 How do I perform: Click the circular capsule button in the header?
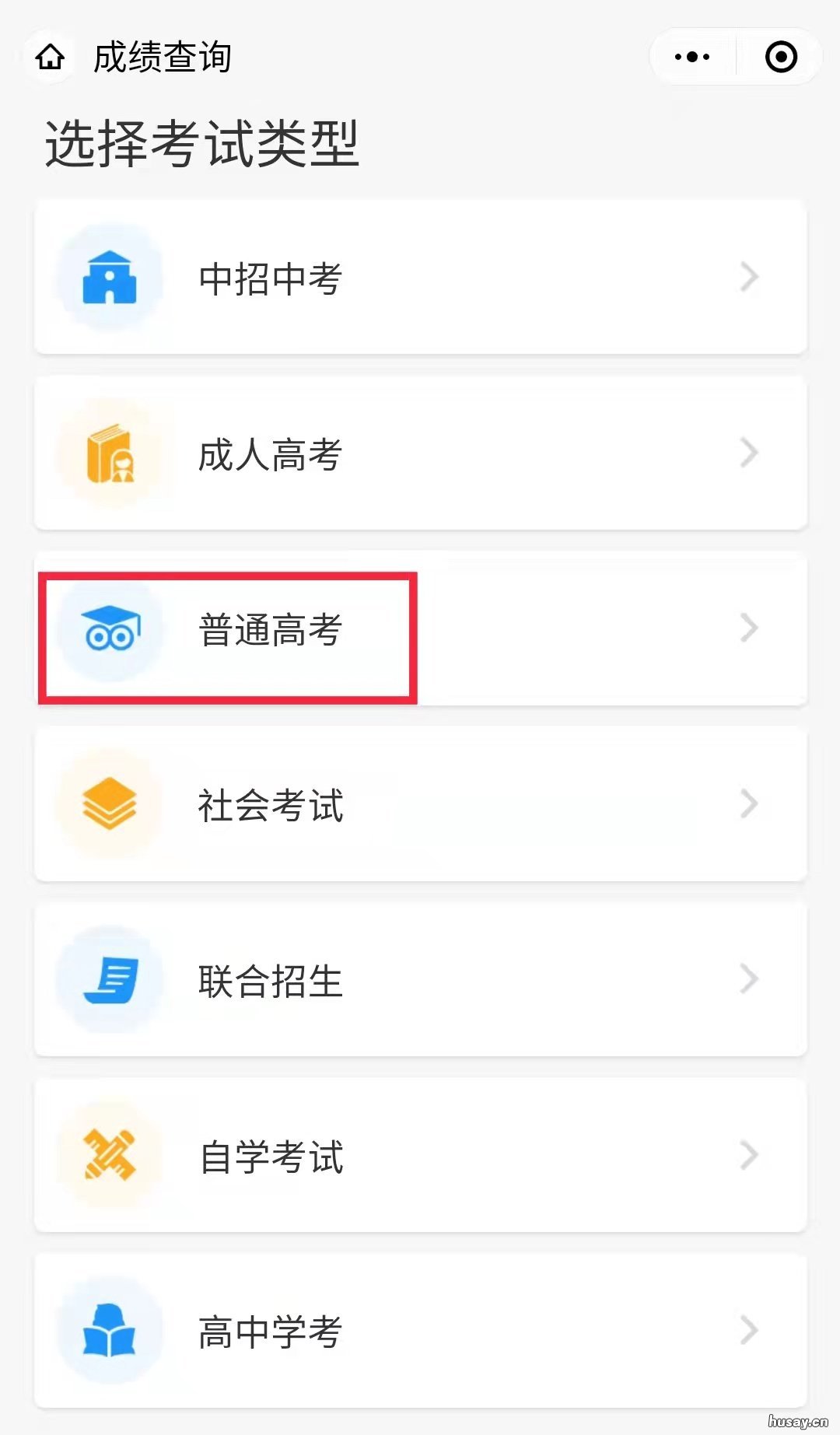(x=780, y=56)
